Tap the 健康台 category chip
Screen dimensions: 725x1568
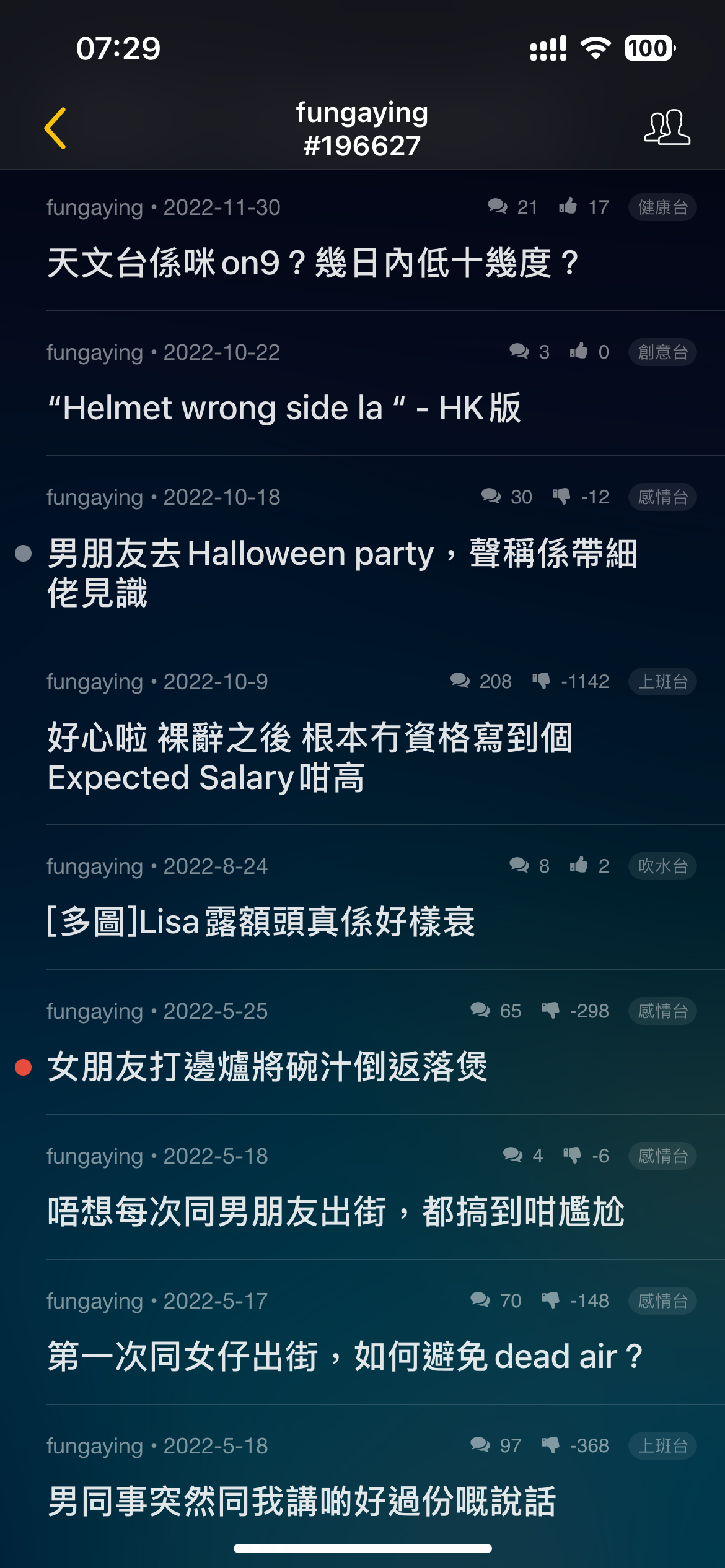click(662, 207)
